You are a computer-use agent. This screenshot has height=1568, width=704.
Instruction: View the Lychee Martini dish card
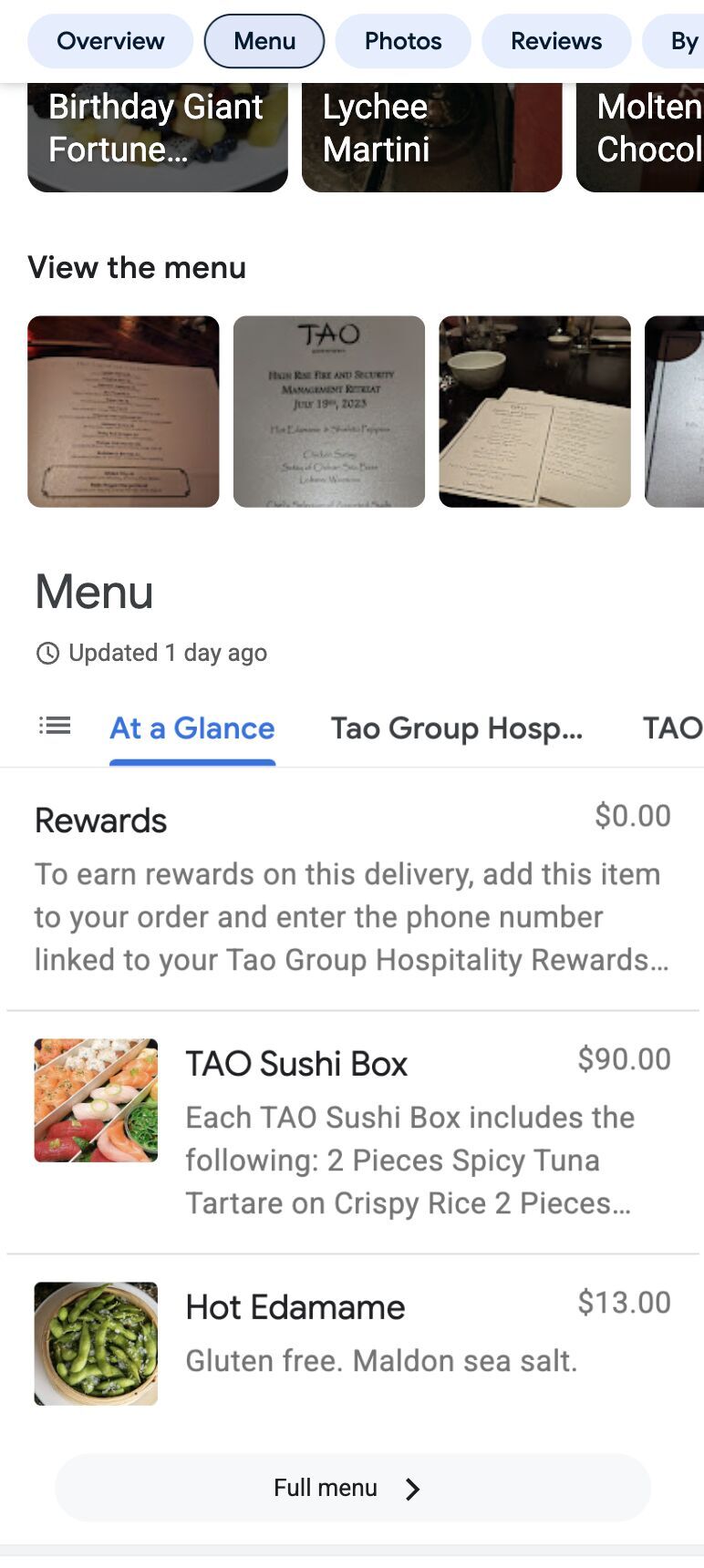pyautogui.click(x=431, y=137)
